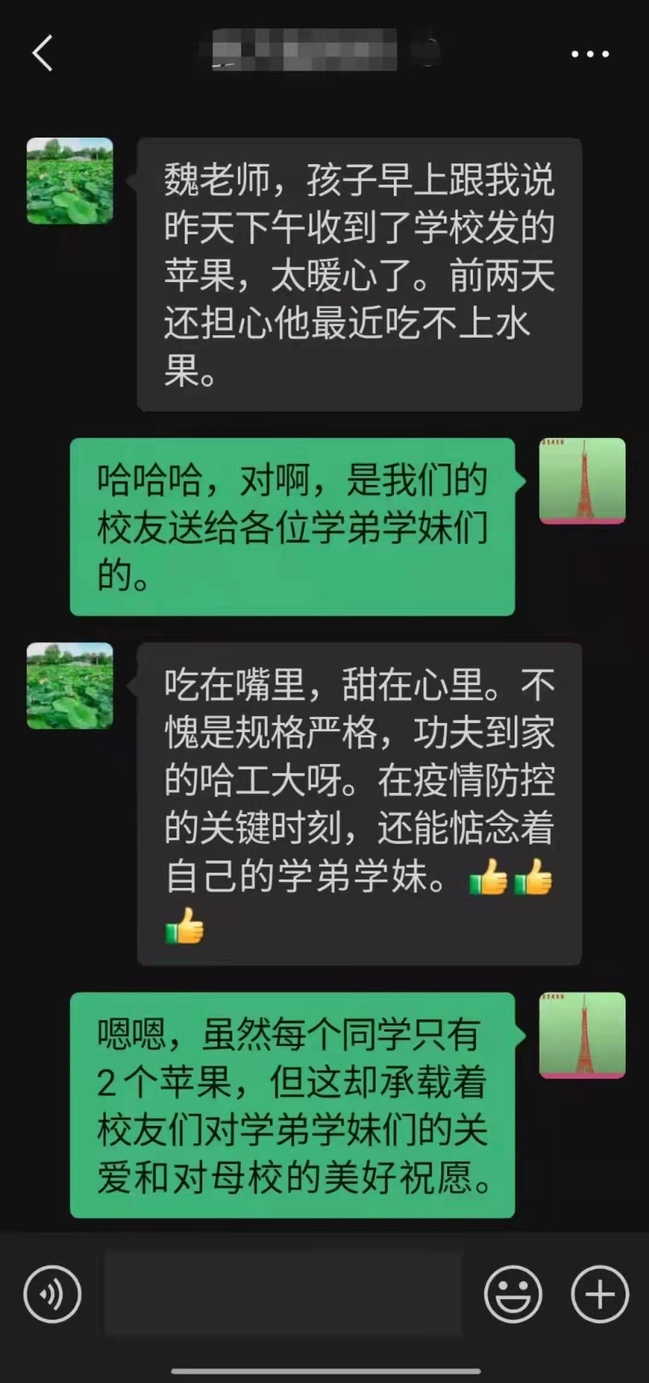The height and width of the screenshot is (1383, 649).
Task: Open the lotus-leaf avatar beside 魏老师 message
Action: (69, 181)
